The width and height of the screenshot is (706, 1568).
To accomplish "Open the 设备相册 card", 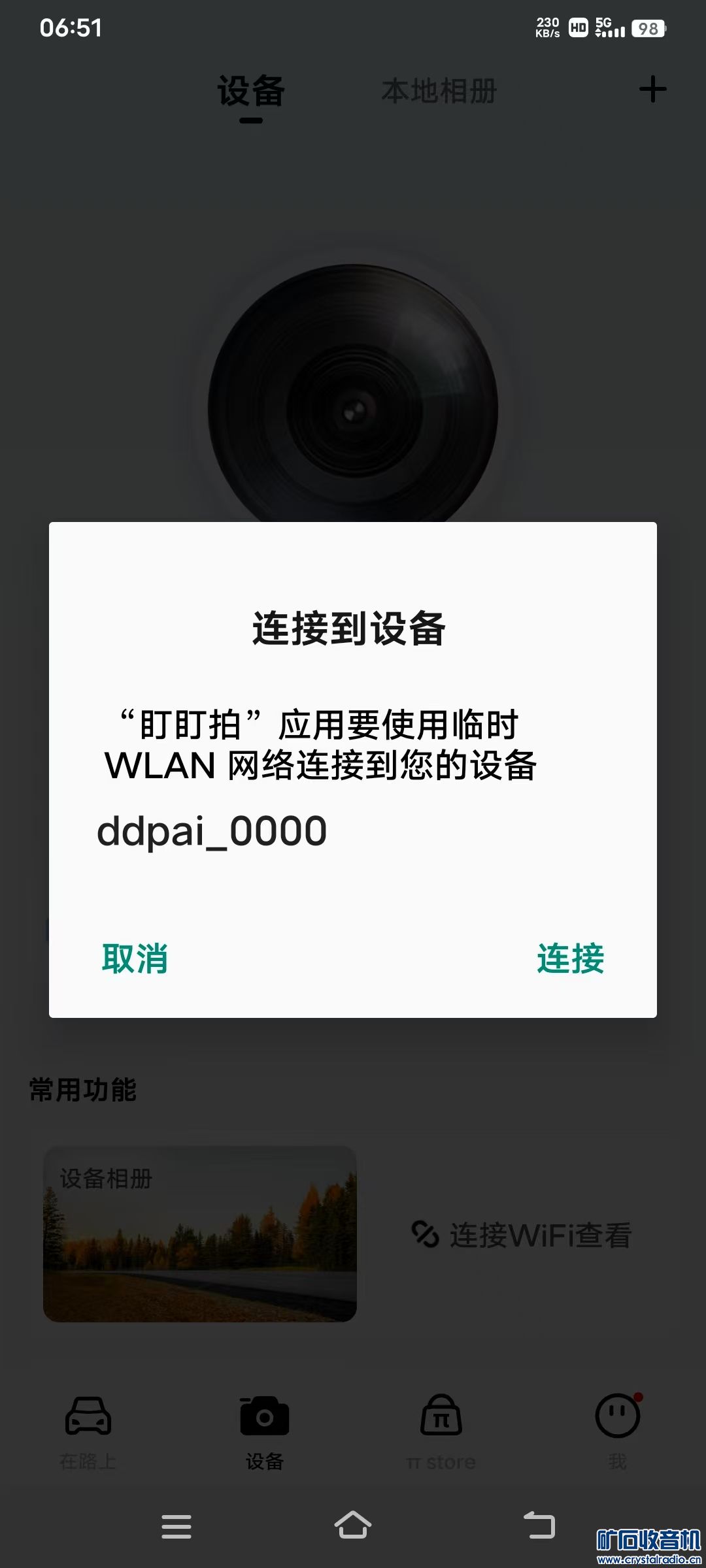I will point(200,1233).
